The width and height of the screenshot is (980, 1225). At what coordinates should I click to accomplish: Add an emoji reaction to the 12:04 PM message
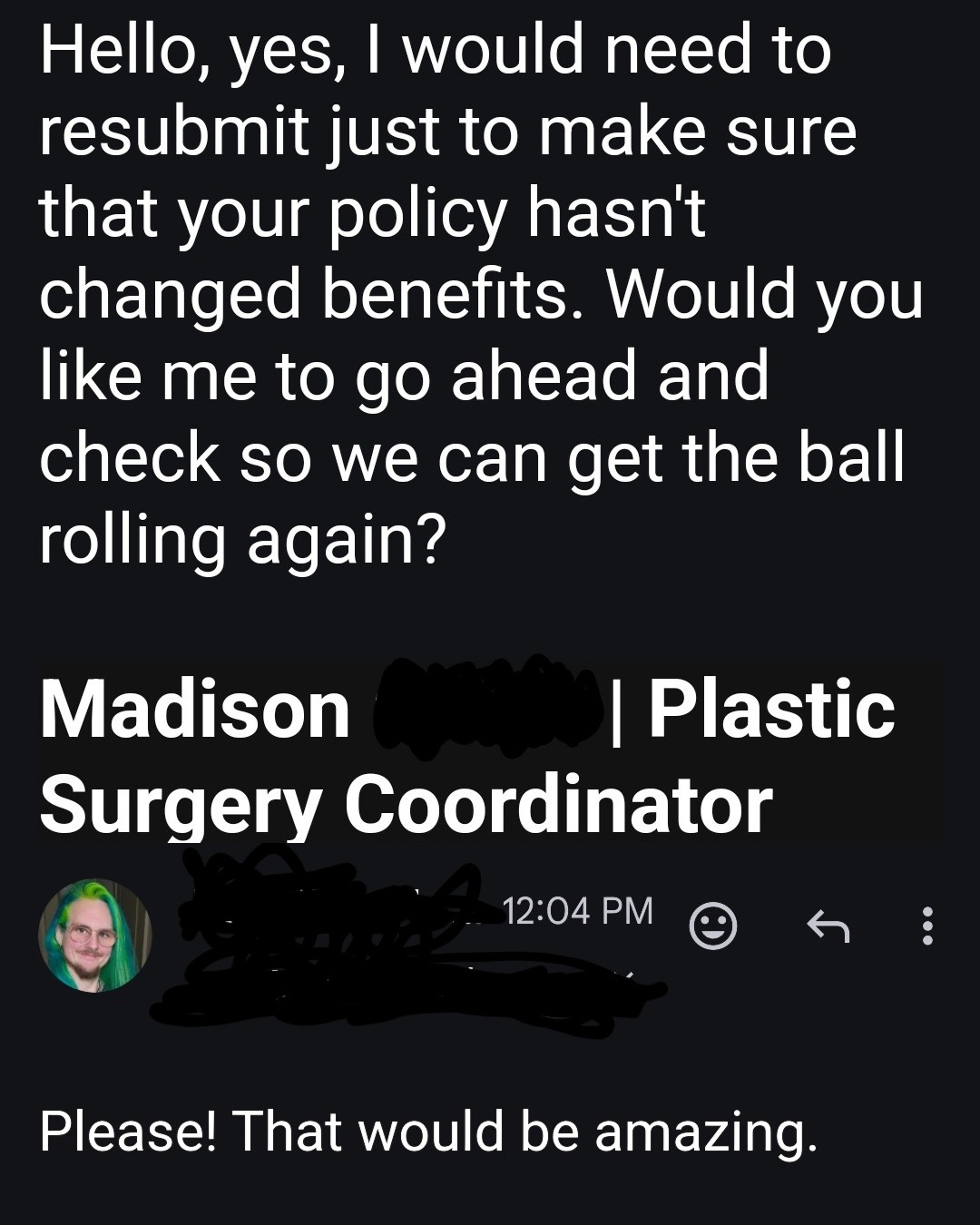712,926
